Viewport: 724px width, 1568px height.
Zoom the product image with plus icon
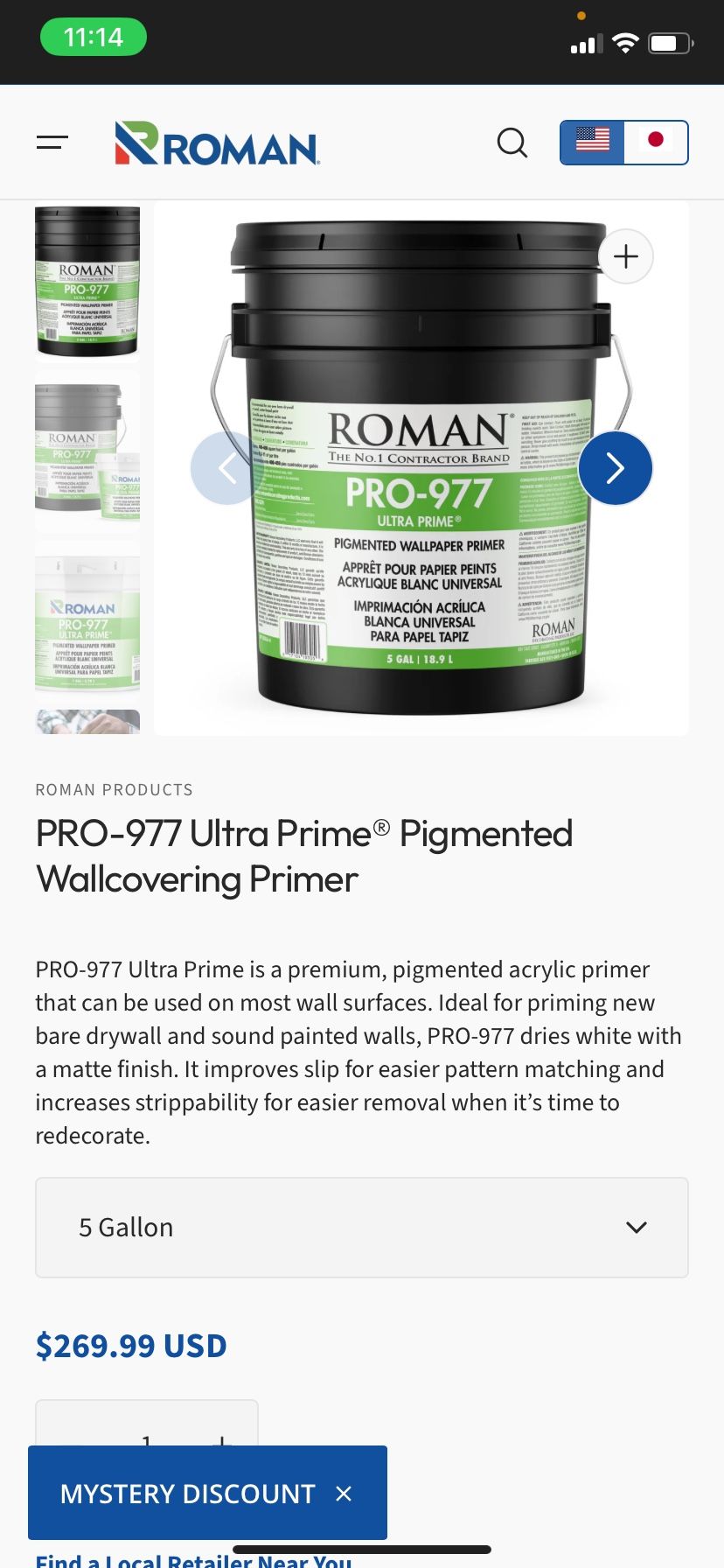click(625, 256)
